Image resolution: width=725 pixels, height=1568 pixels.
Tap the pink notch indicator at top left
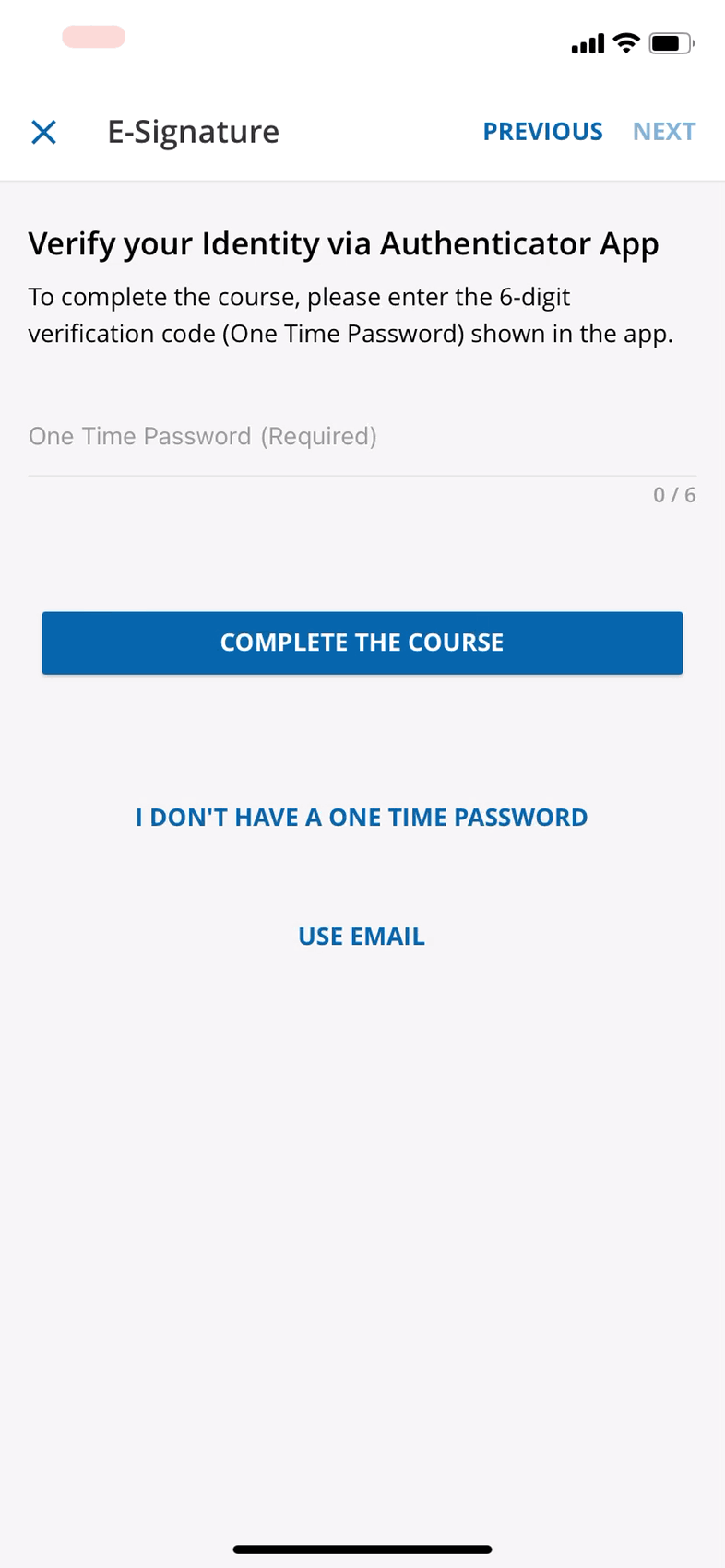pos(93,36)
